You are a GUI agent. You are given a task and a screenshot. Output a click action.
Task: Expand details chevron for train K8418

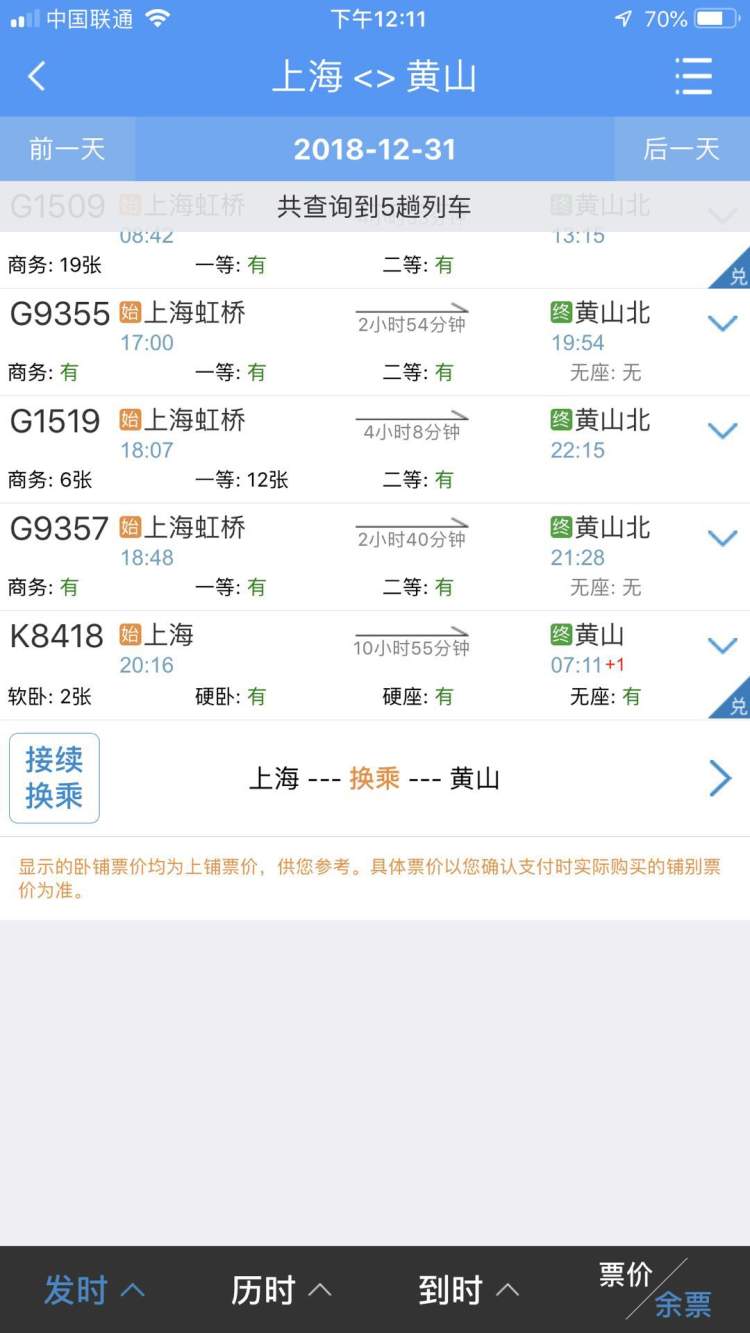click(x=722, y=646)
